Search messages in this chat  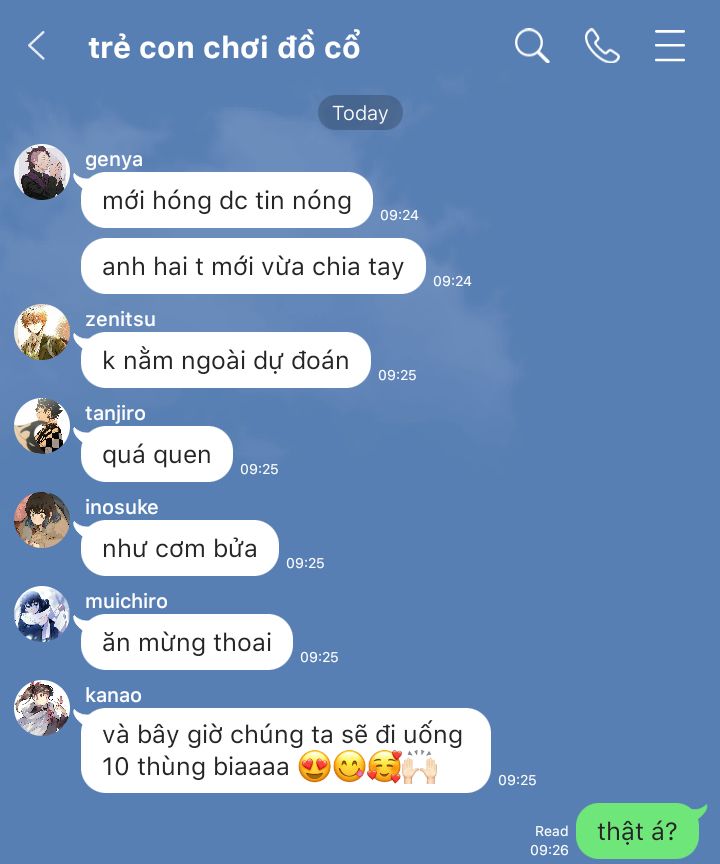pos(532,46)
